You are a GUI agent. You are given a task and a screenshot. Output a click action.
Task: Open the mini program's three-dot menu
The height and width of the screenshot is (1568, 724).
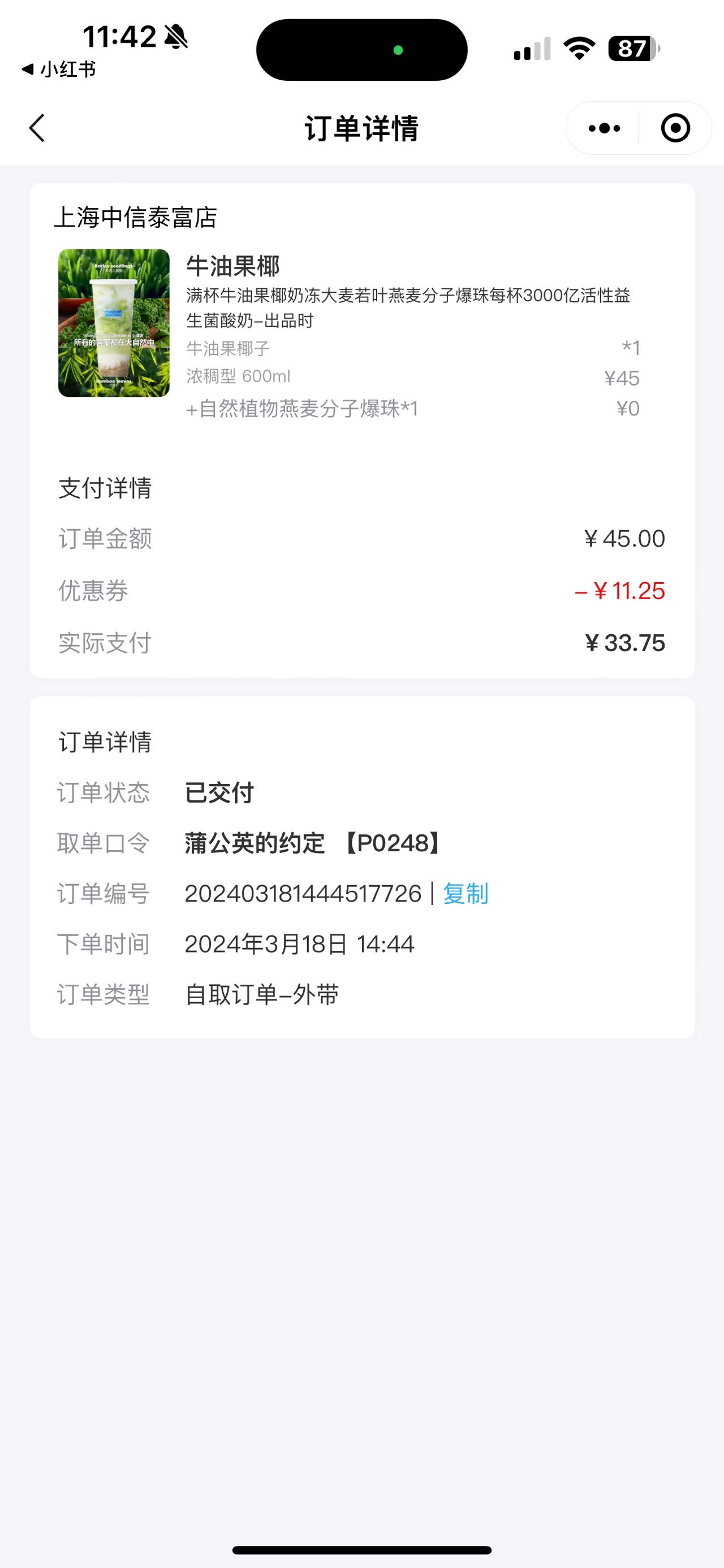pyautogui.click(x=604, y=128)
